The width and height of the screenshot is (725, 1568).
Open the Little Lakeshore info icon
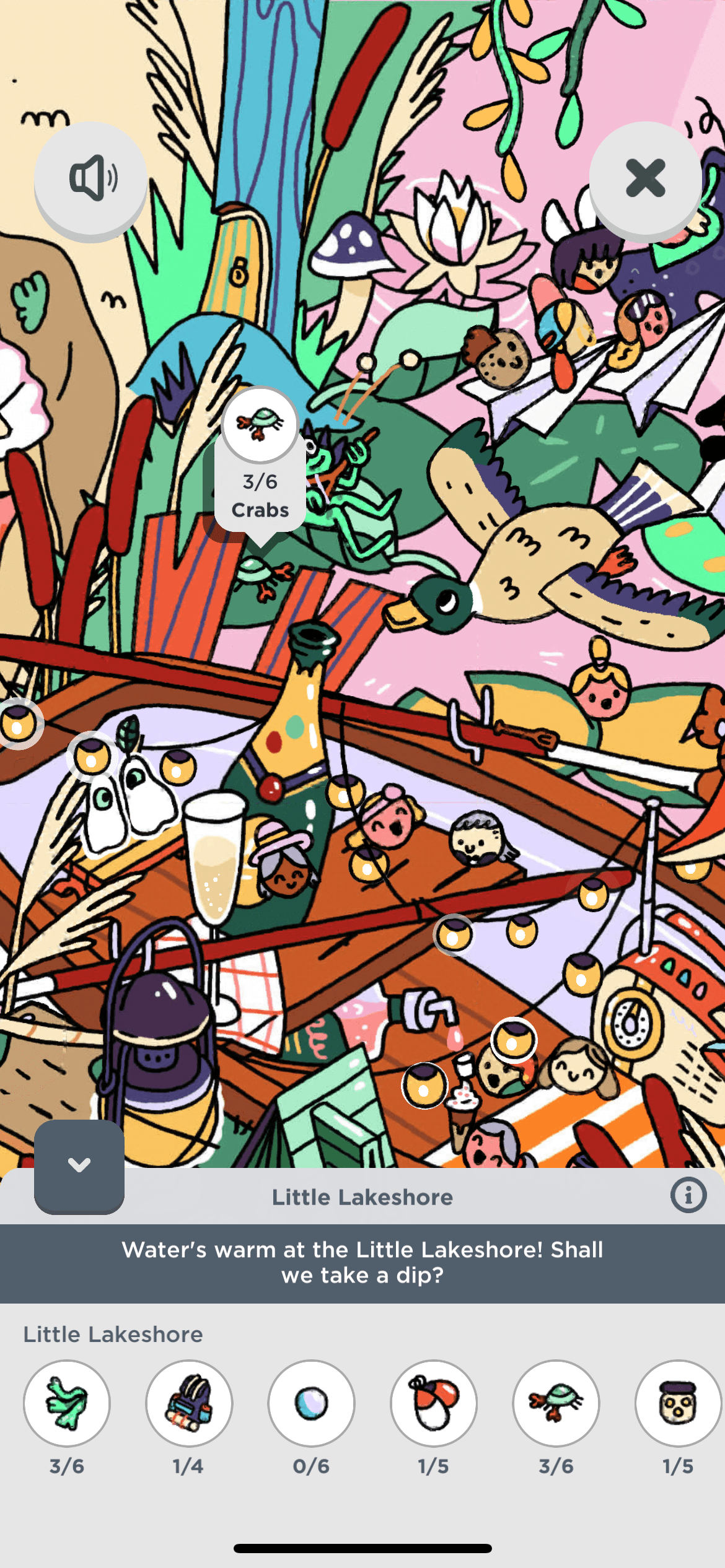688,1195
